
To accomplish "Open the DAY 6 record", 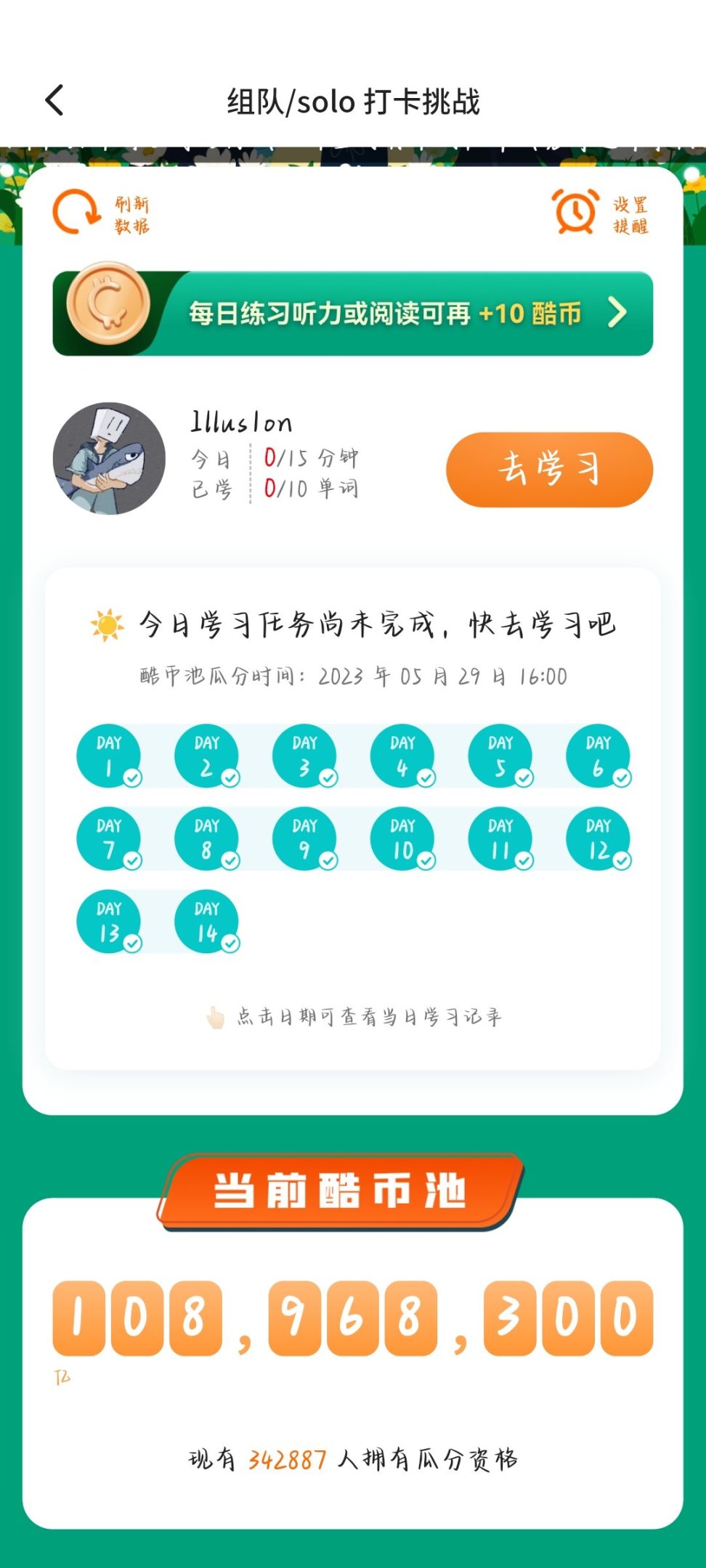I will point(598,756).
